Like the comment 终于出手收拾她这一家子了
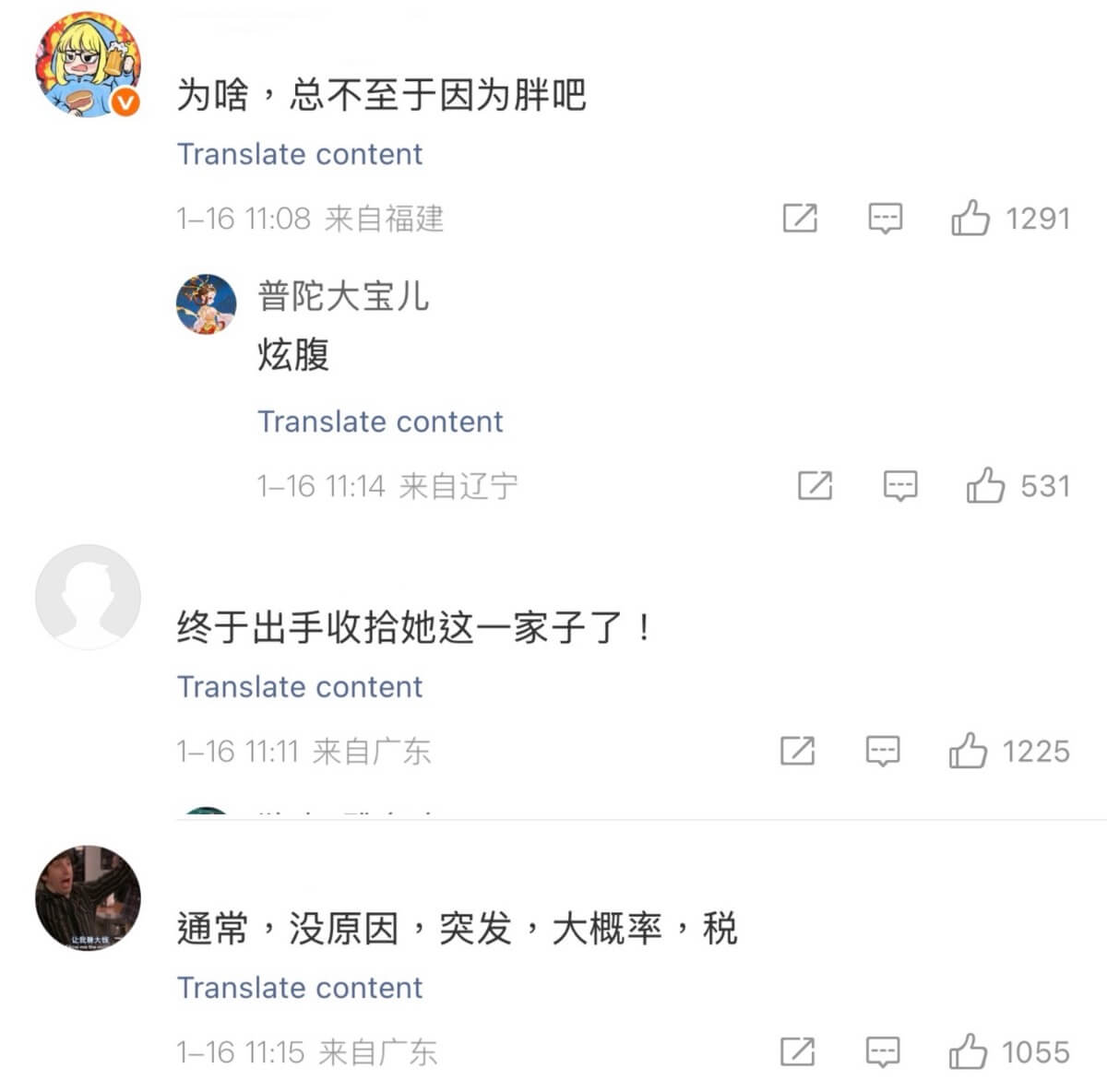The width and height of the screenshot is (1107, 1092). coord(968,751)
